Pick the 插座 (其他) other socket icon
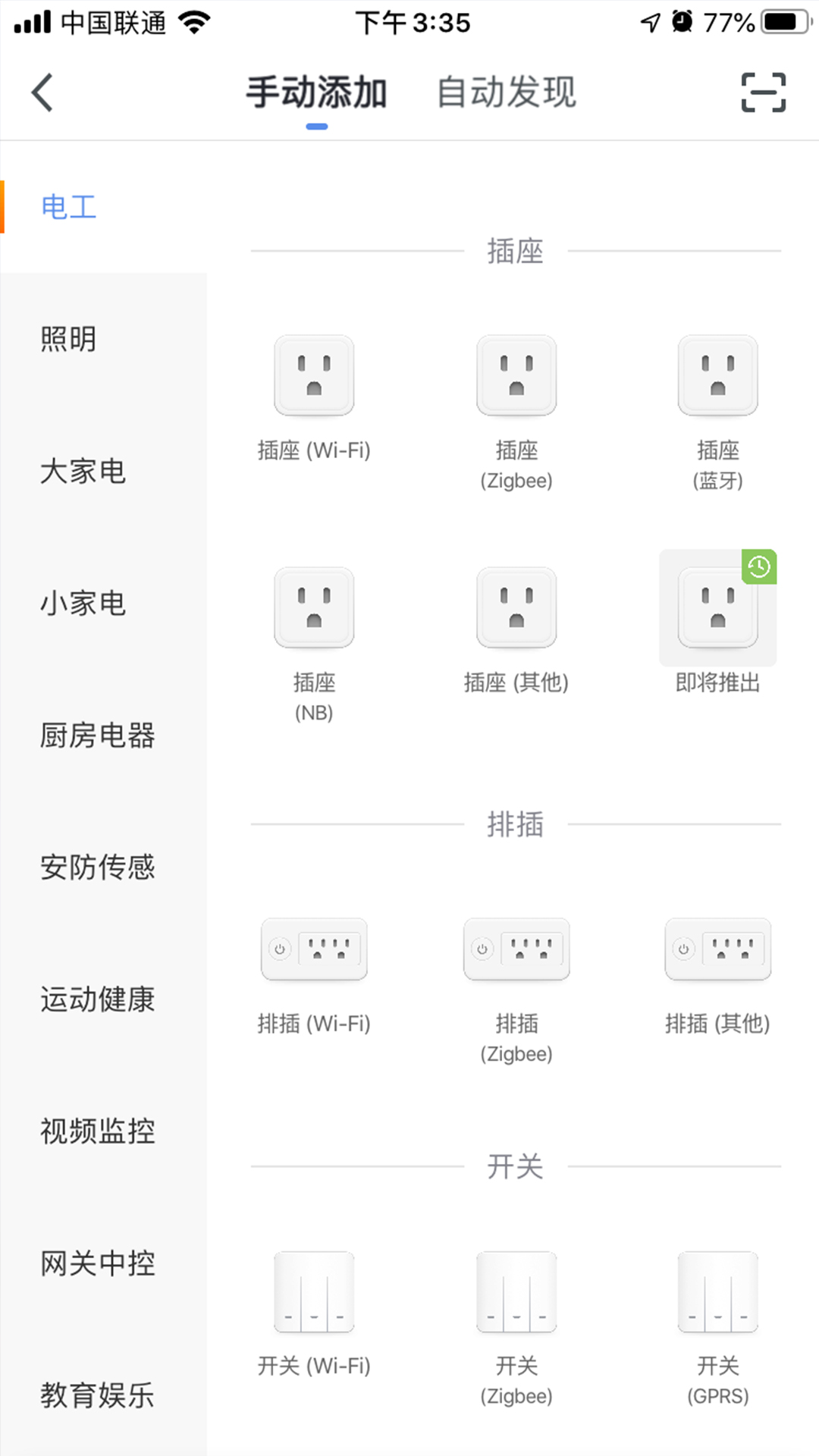The height and width of the screenshot is (1456, 819). tap(516, 608)
